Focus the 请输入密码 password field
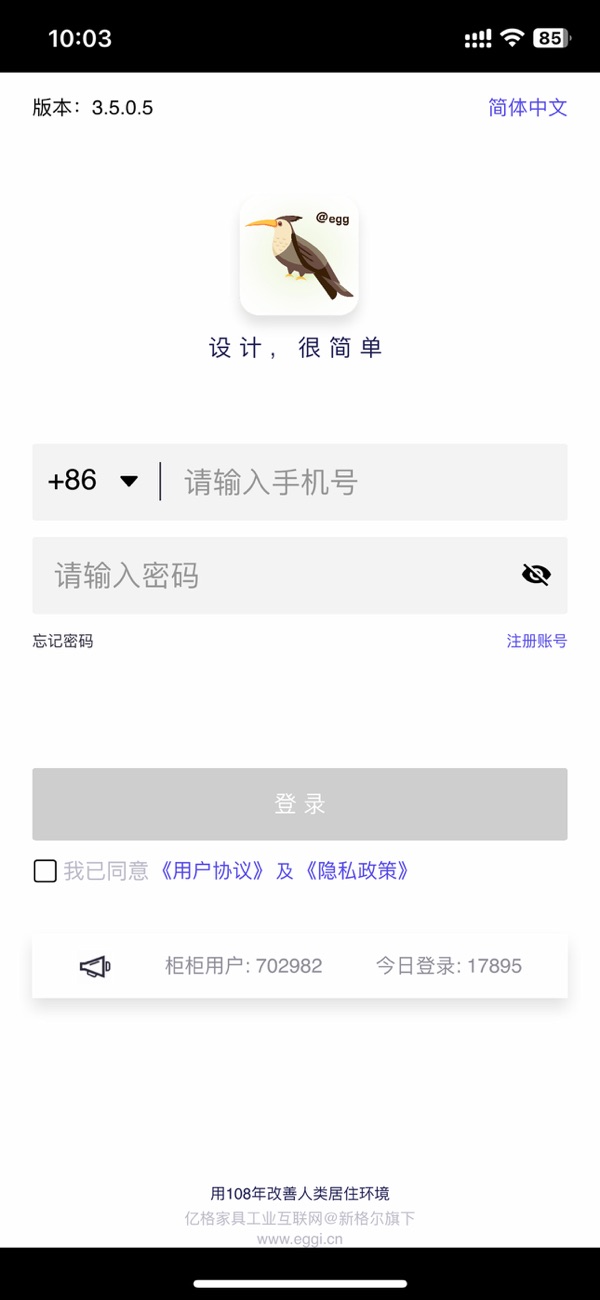 pyautogui.click(x=275, y=575)
